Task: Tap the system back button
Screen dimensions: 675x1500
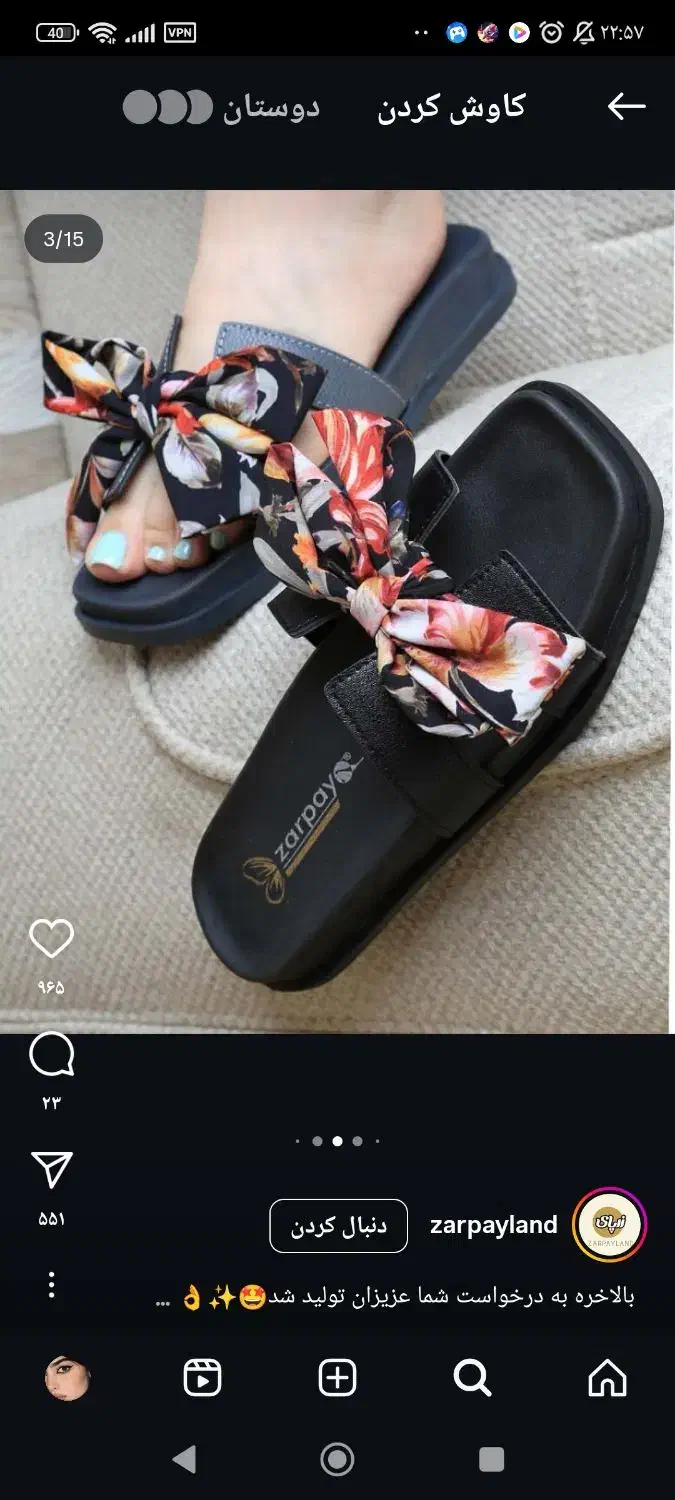Action: tap(184, 1460)
